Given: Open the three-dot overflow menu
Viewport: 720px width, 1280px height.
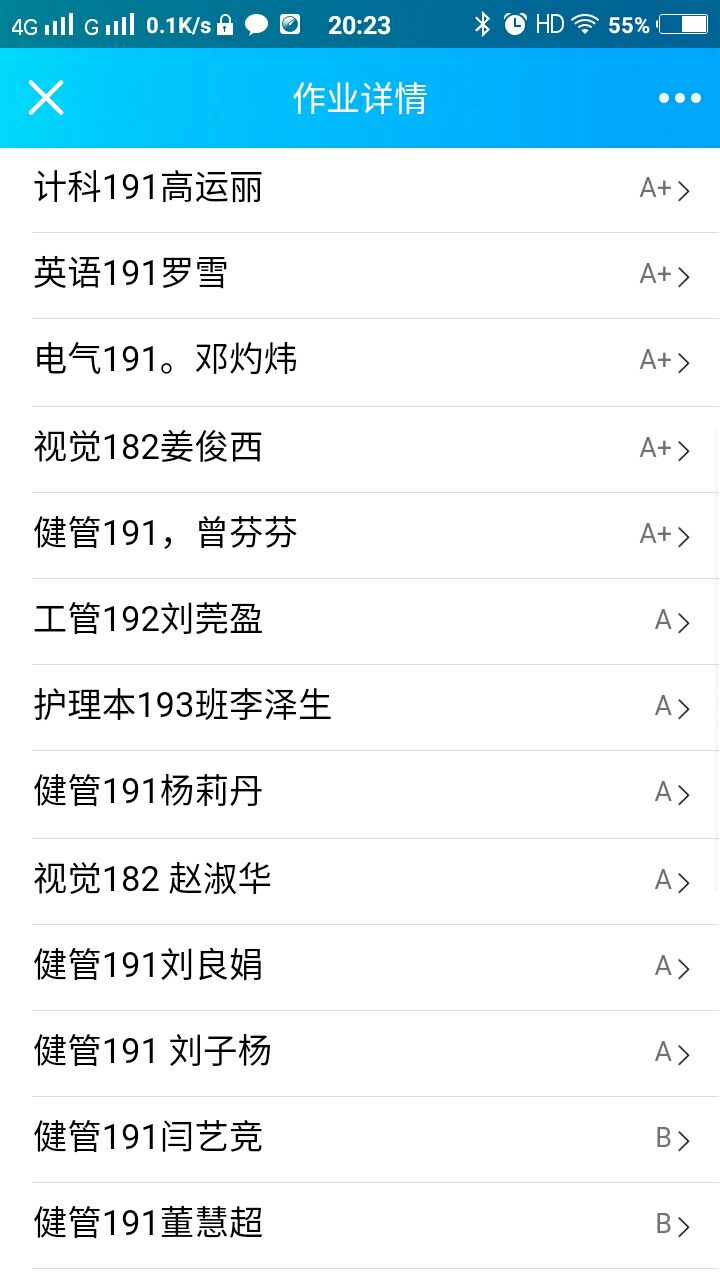Looking at the screenshot, I should coord(679,98).
